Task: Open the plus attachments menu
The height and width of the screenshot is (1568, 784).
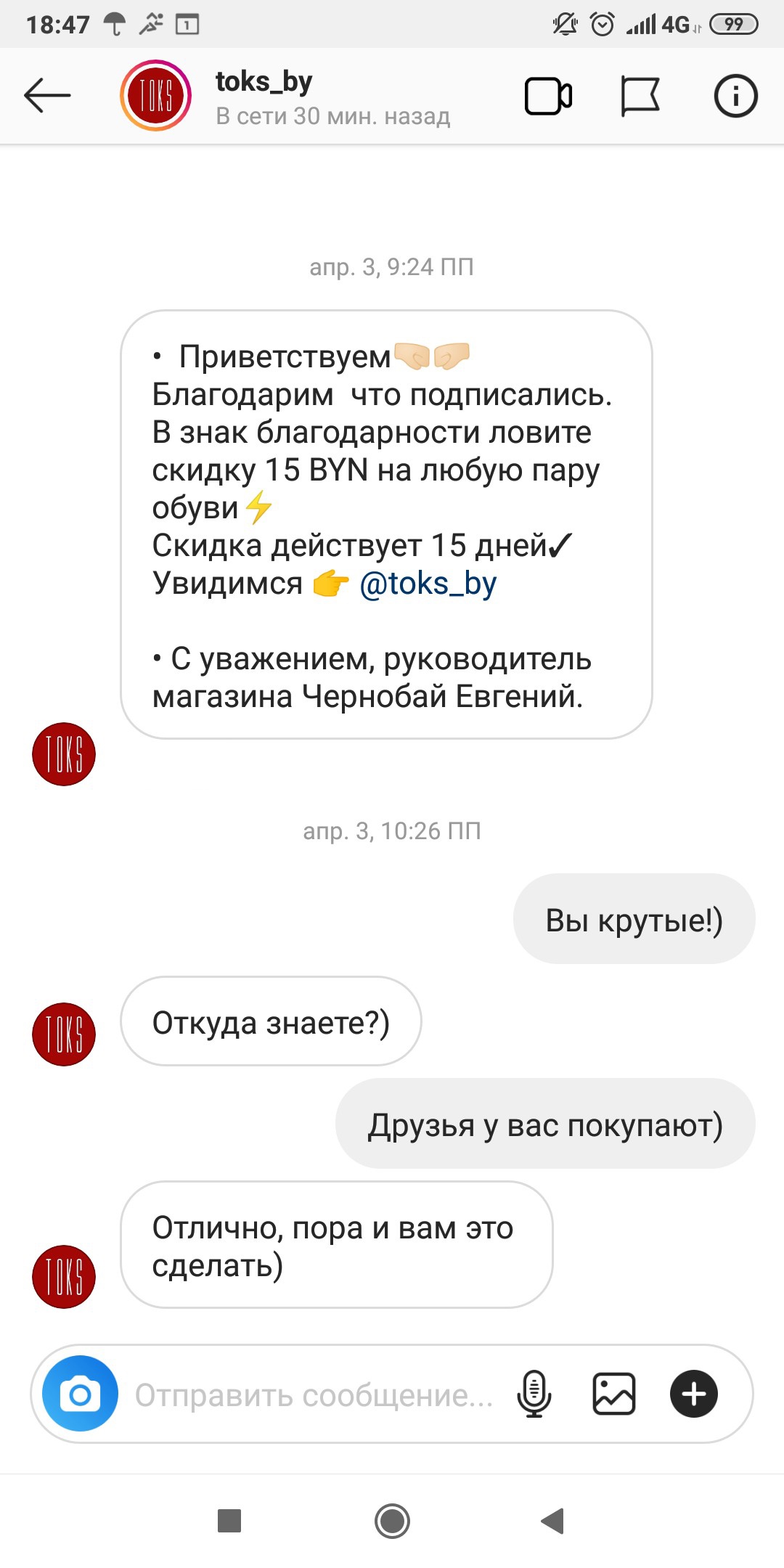Action: pos(693,1394)
